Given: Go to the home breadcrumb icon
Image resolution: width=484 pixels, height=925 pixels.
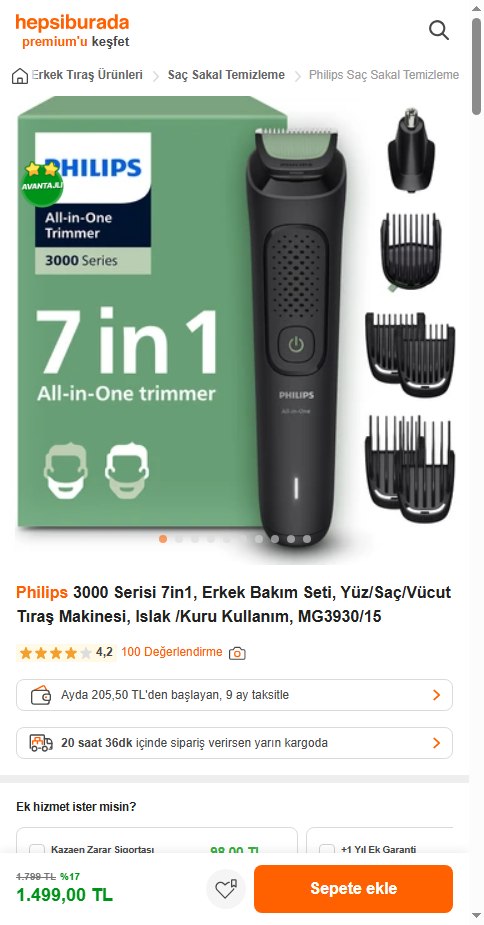Looking at the screenshot, I should click(x=19, y=76).
